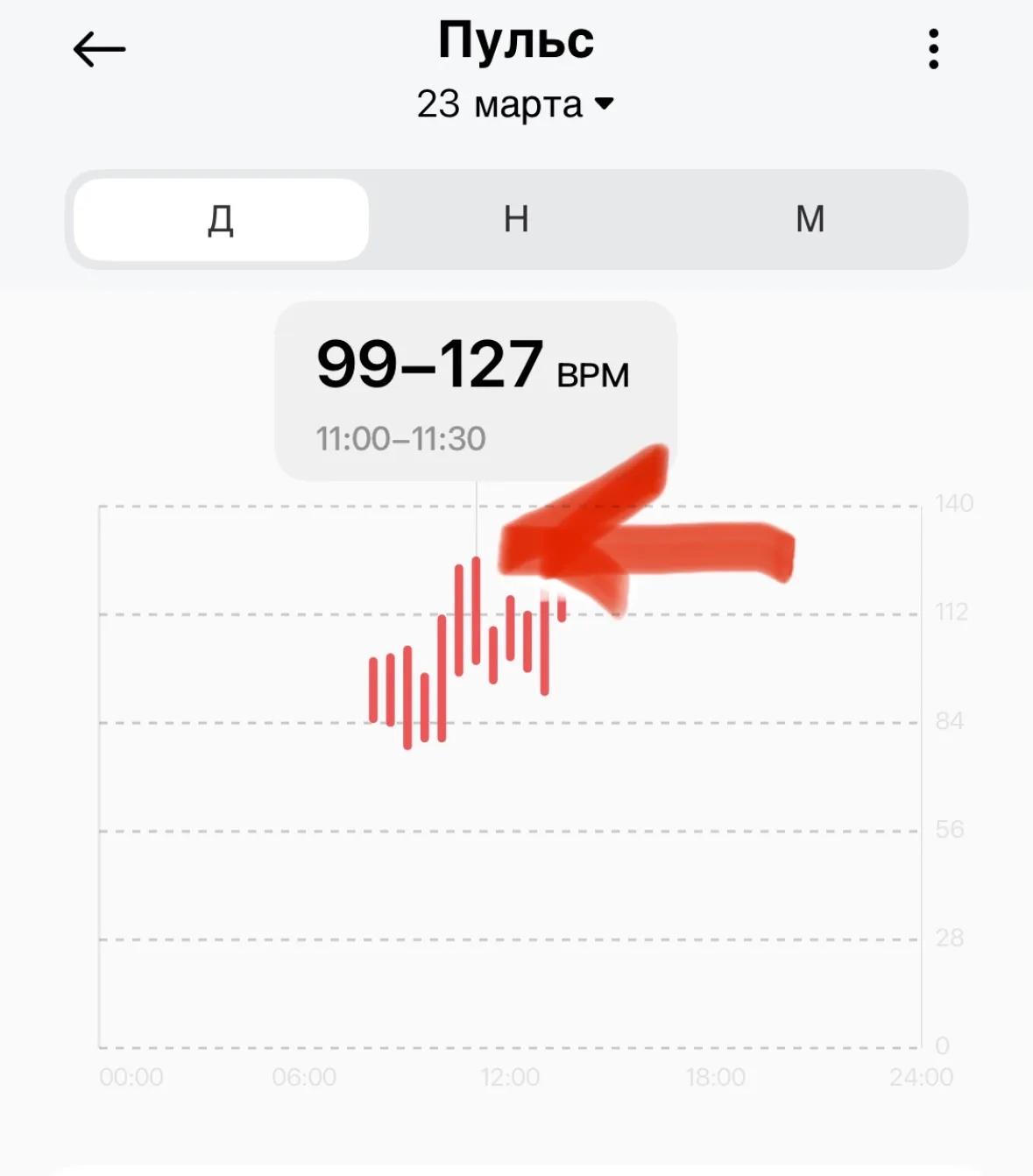Expand the 23 марта date picker
Screen dimensions: 1033x1176
[515, 104]
